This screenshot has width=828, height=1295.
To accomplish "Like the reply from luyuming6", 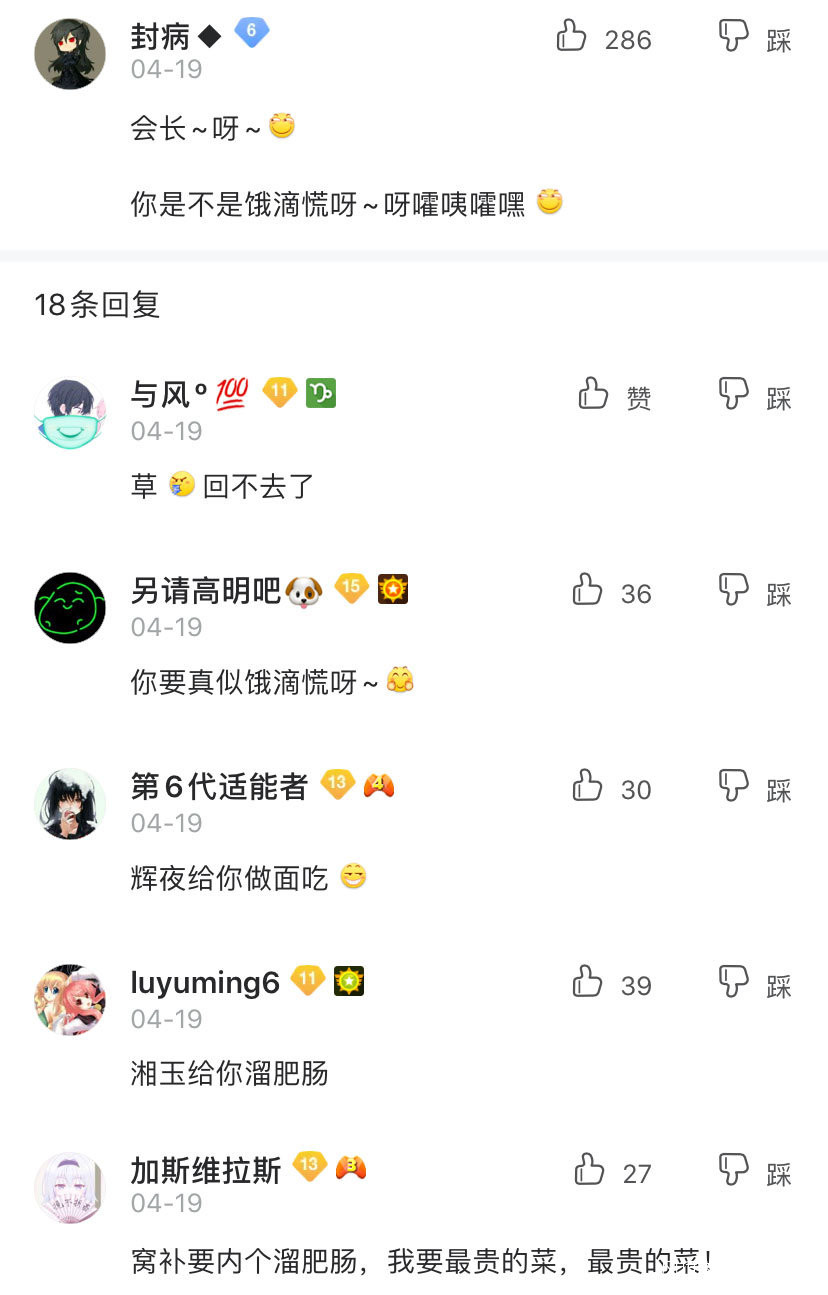I will [588, 983].
